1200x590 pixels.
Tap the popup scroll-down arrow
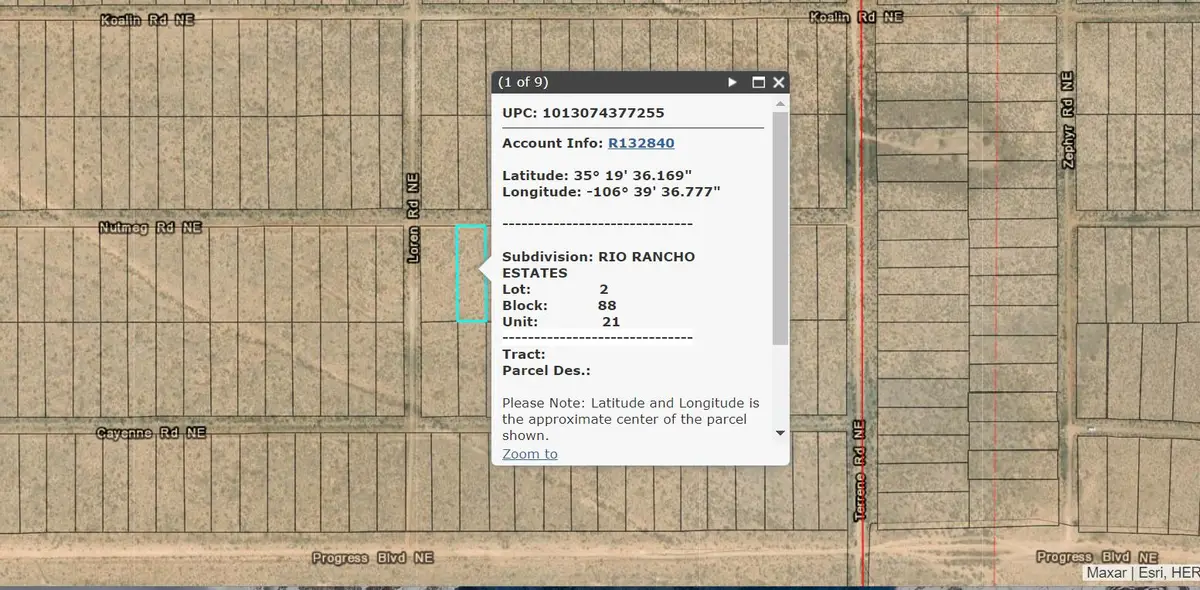[x=780, y=433]
